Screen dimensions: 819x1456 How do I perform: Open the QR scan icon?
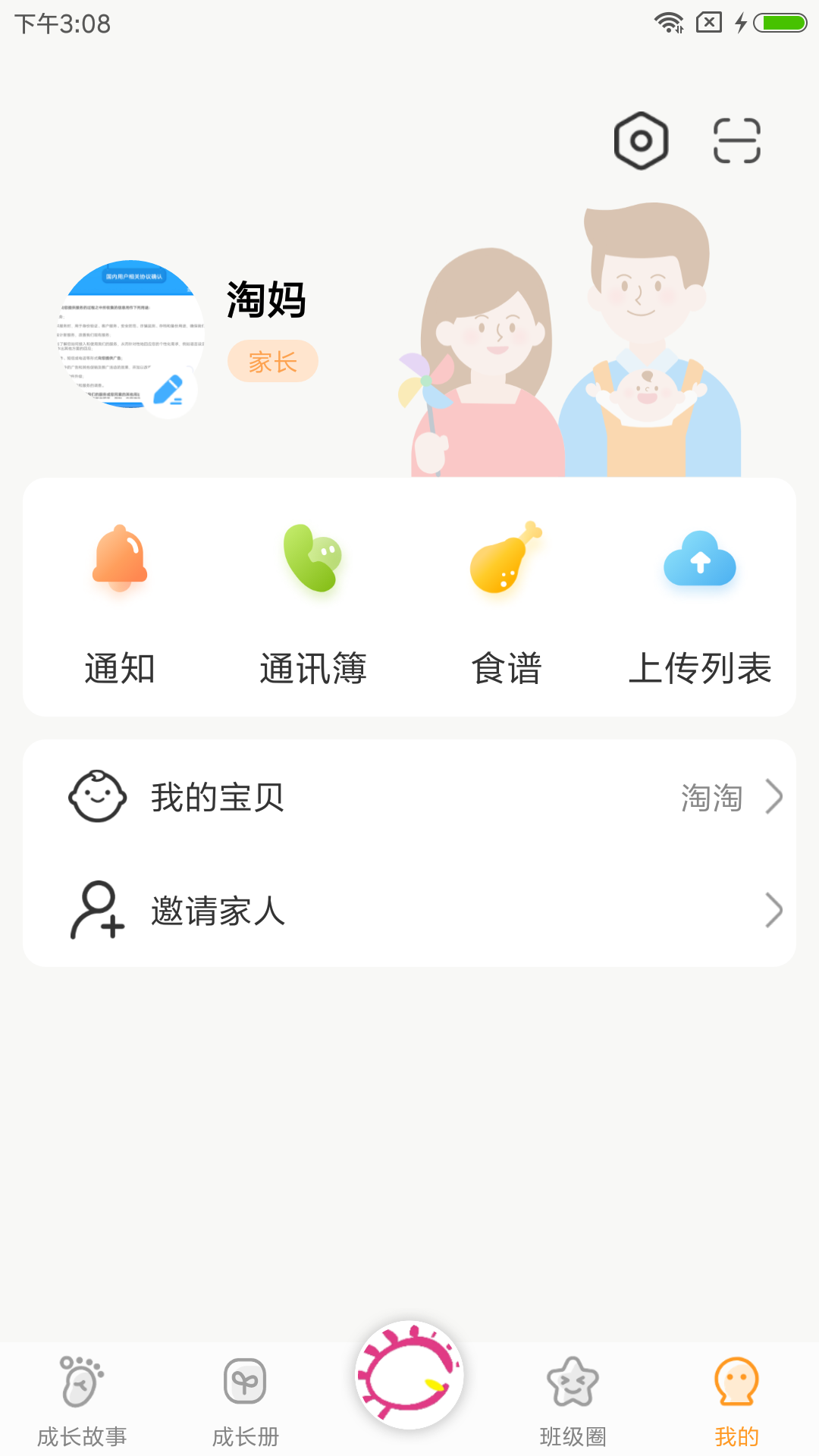[737, 140]
